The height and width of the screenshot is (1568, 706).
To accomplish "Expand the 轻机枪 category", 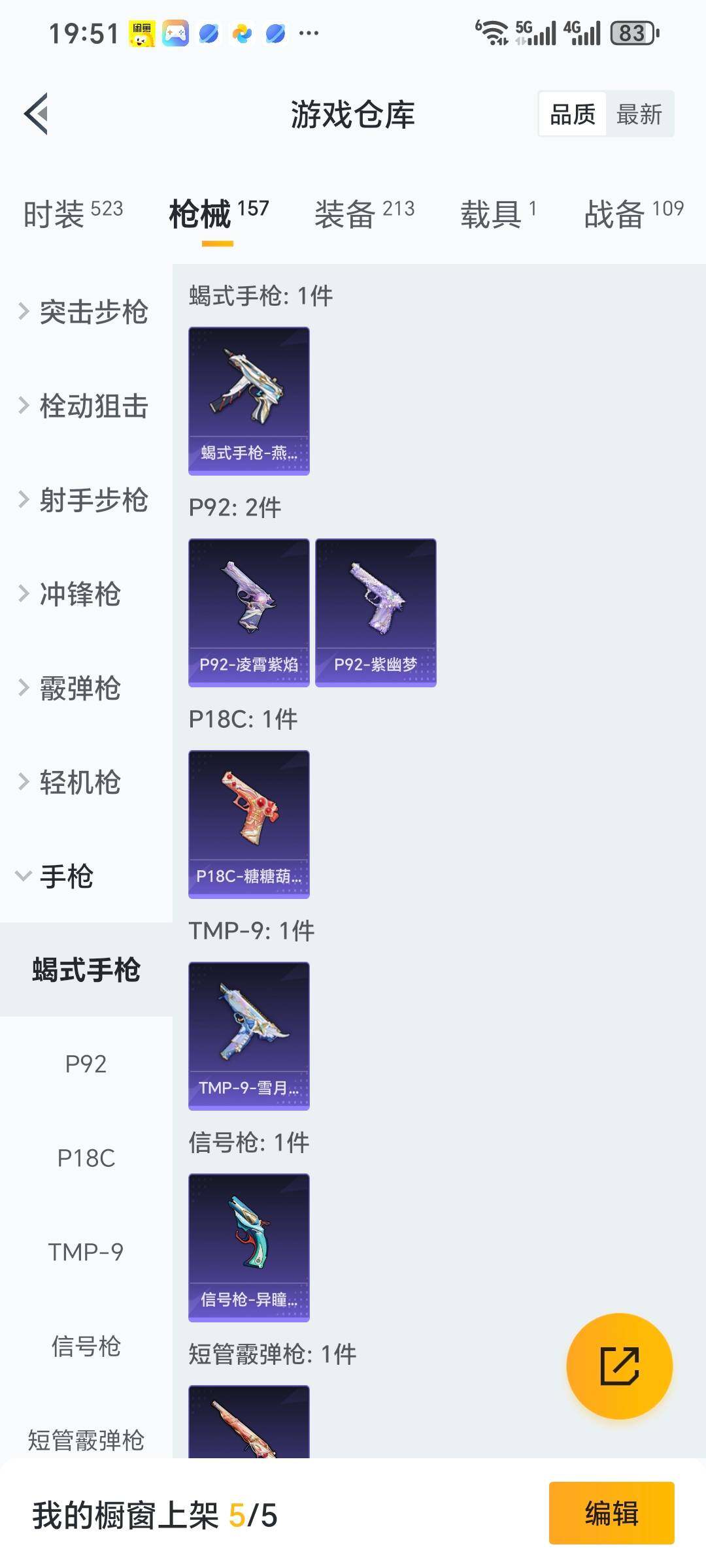I will point(72,782).
